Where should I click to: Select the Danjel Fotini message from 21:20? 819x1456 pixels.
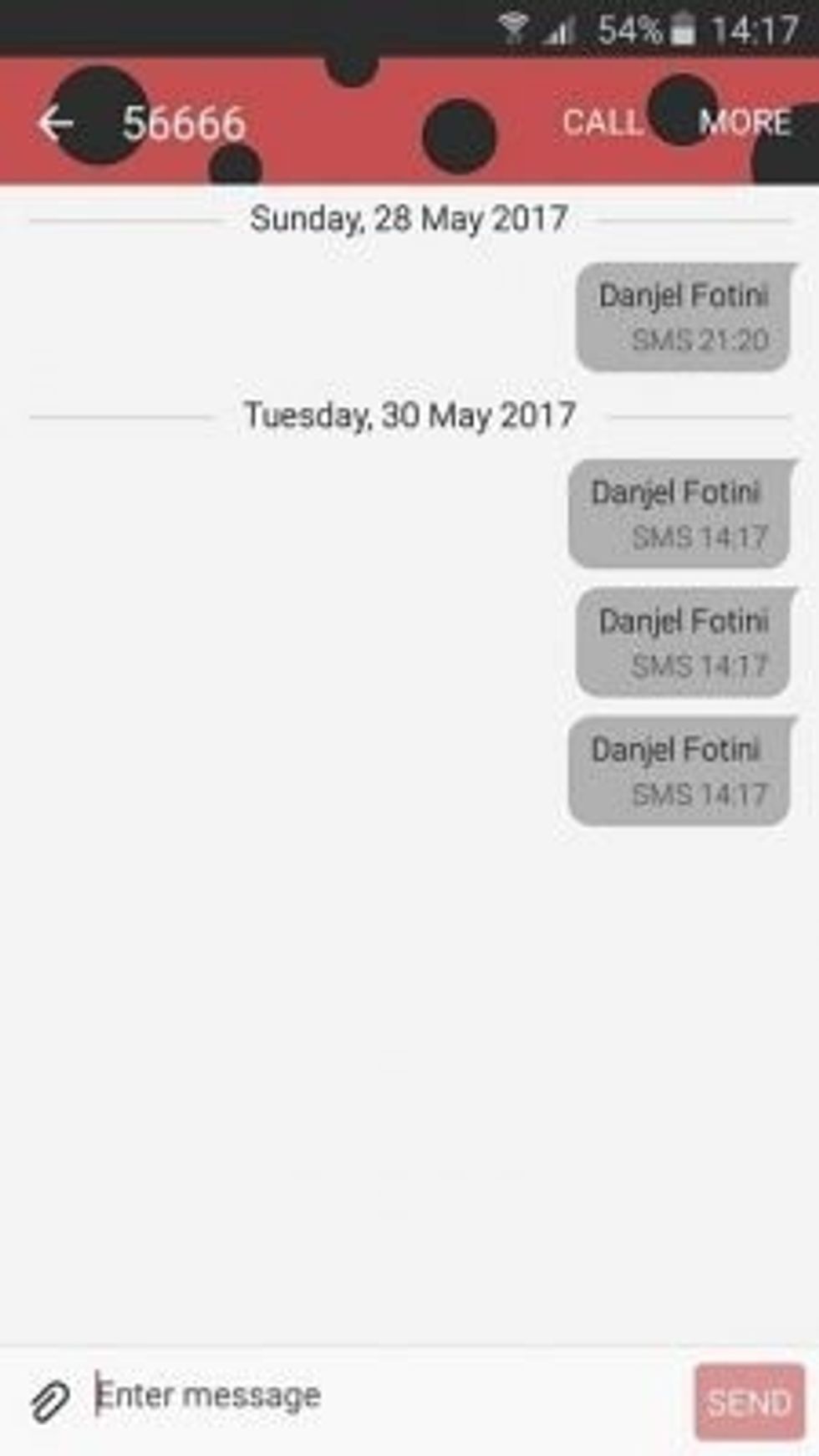click(684, 317)
